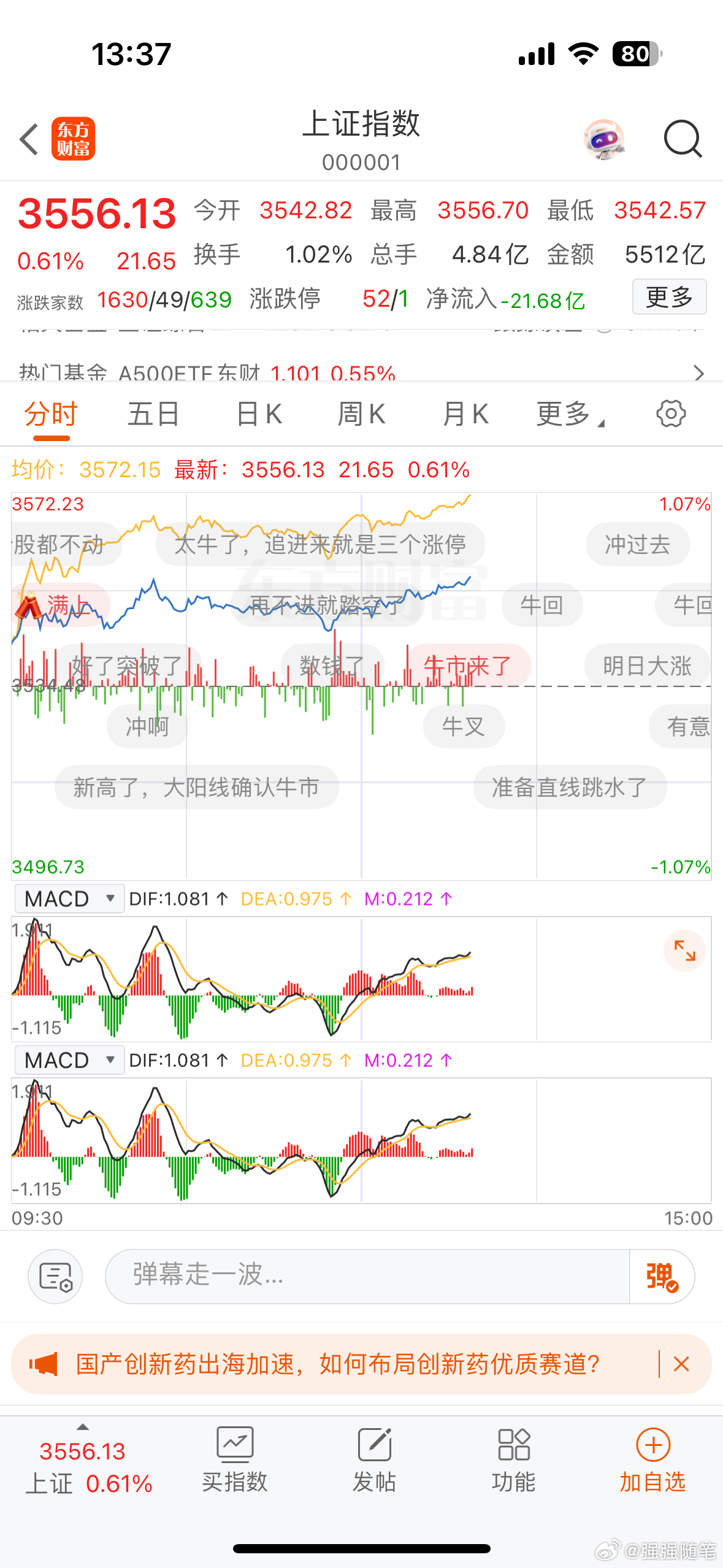Open search from the top bar
Viewport: 723px width, 1568px height.
(x=683, y=139)
